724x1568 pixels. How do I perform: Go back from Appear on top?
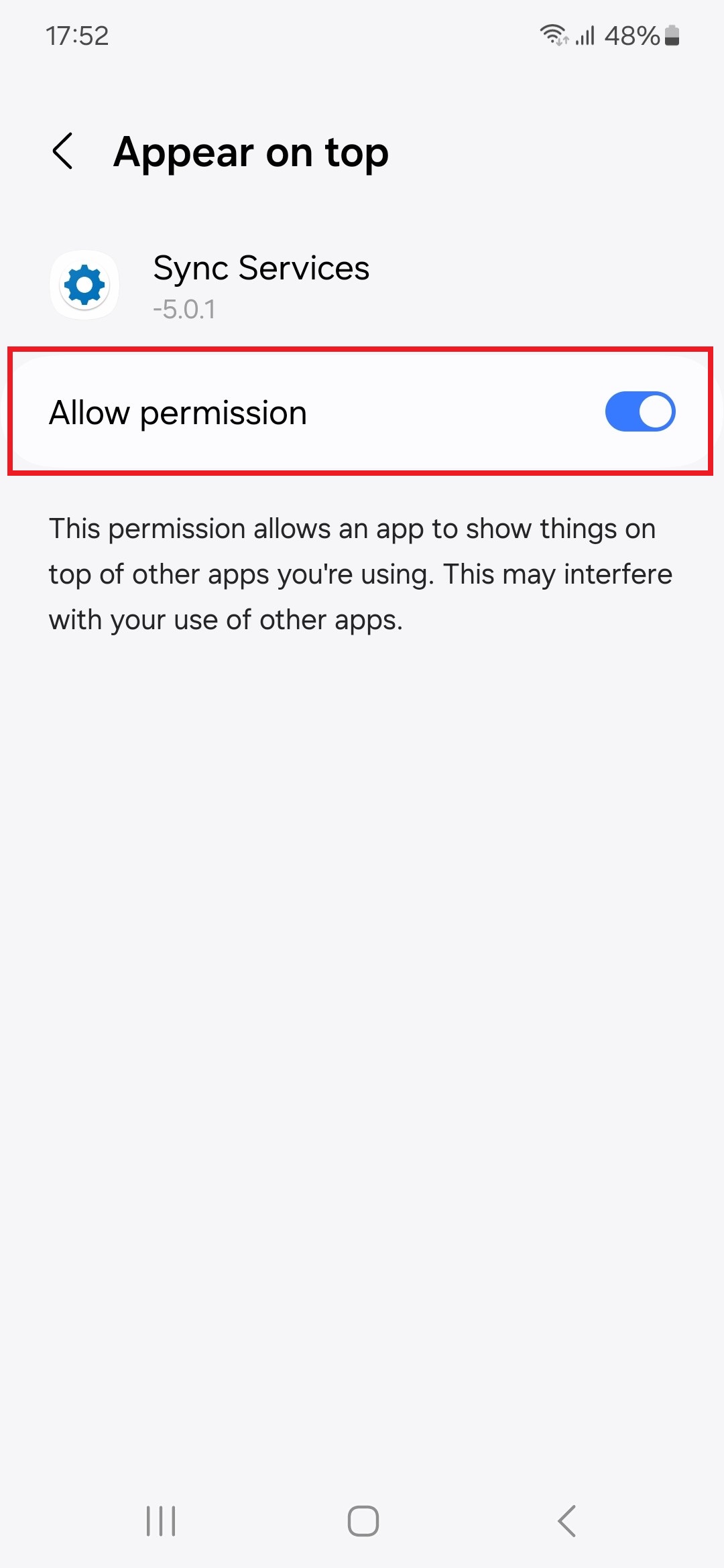coord(62,151)
